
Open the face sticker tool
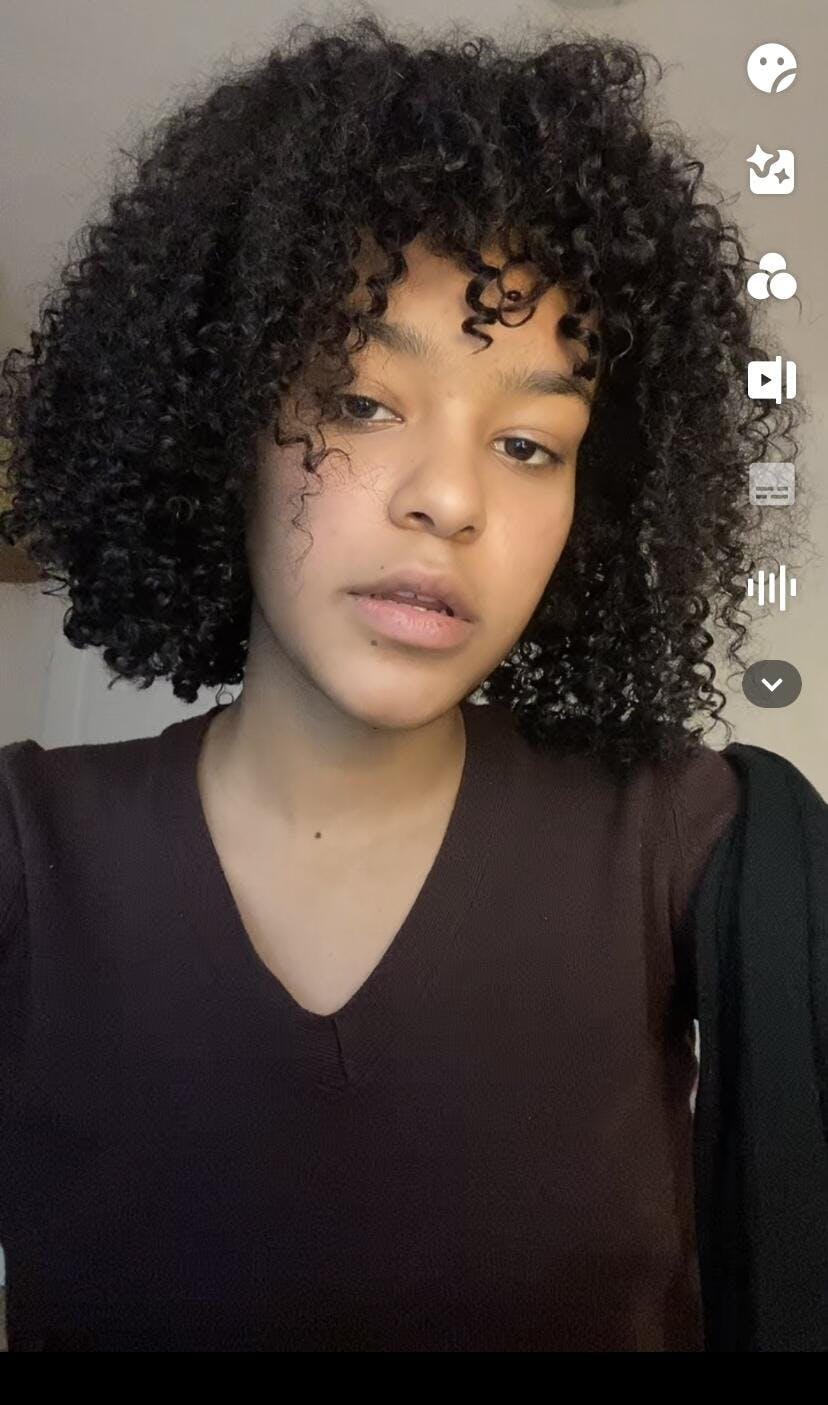tap(771, 68)
